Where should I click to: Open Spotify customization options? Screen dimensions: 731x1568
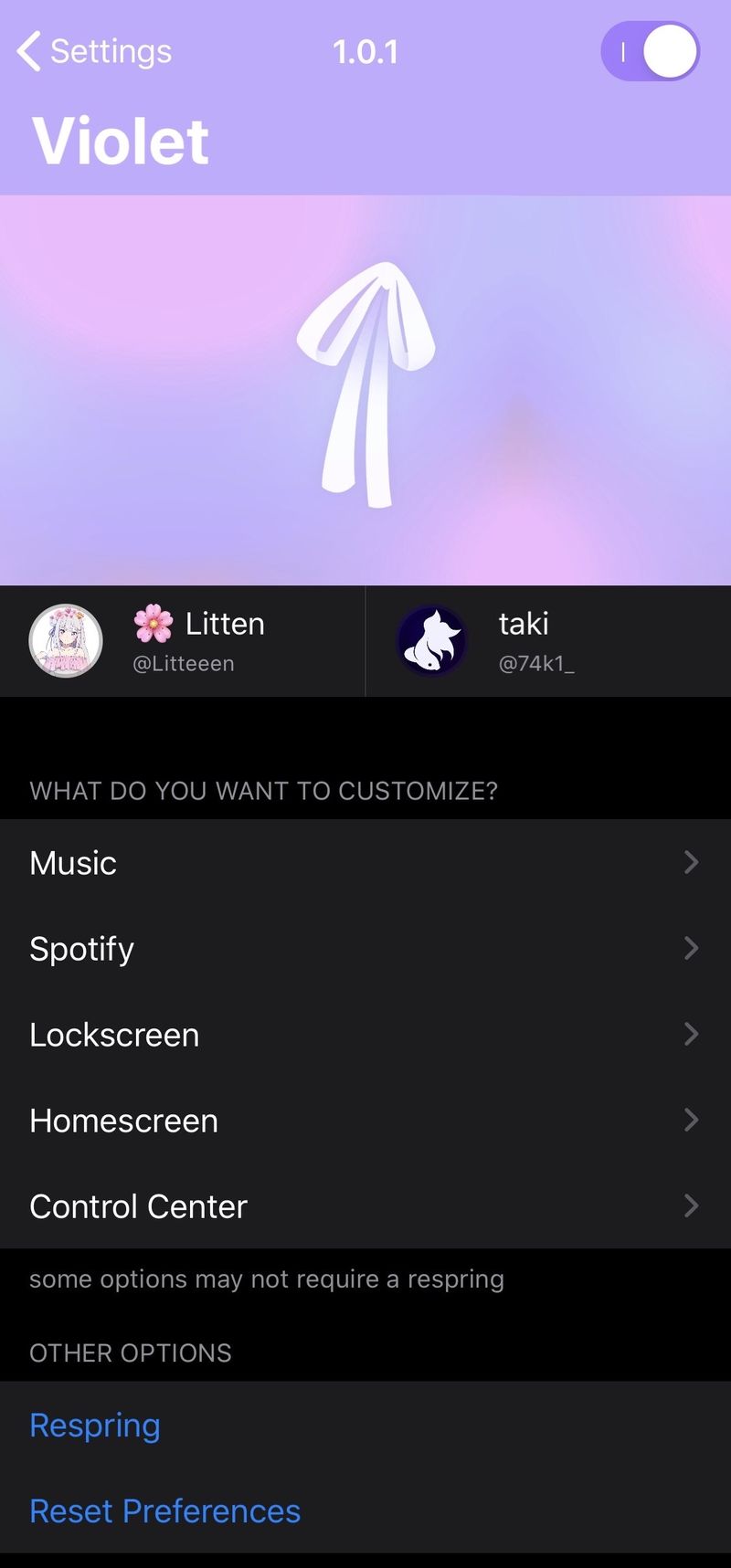[365, 949]
